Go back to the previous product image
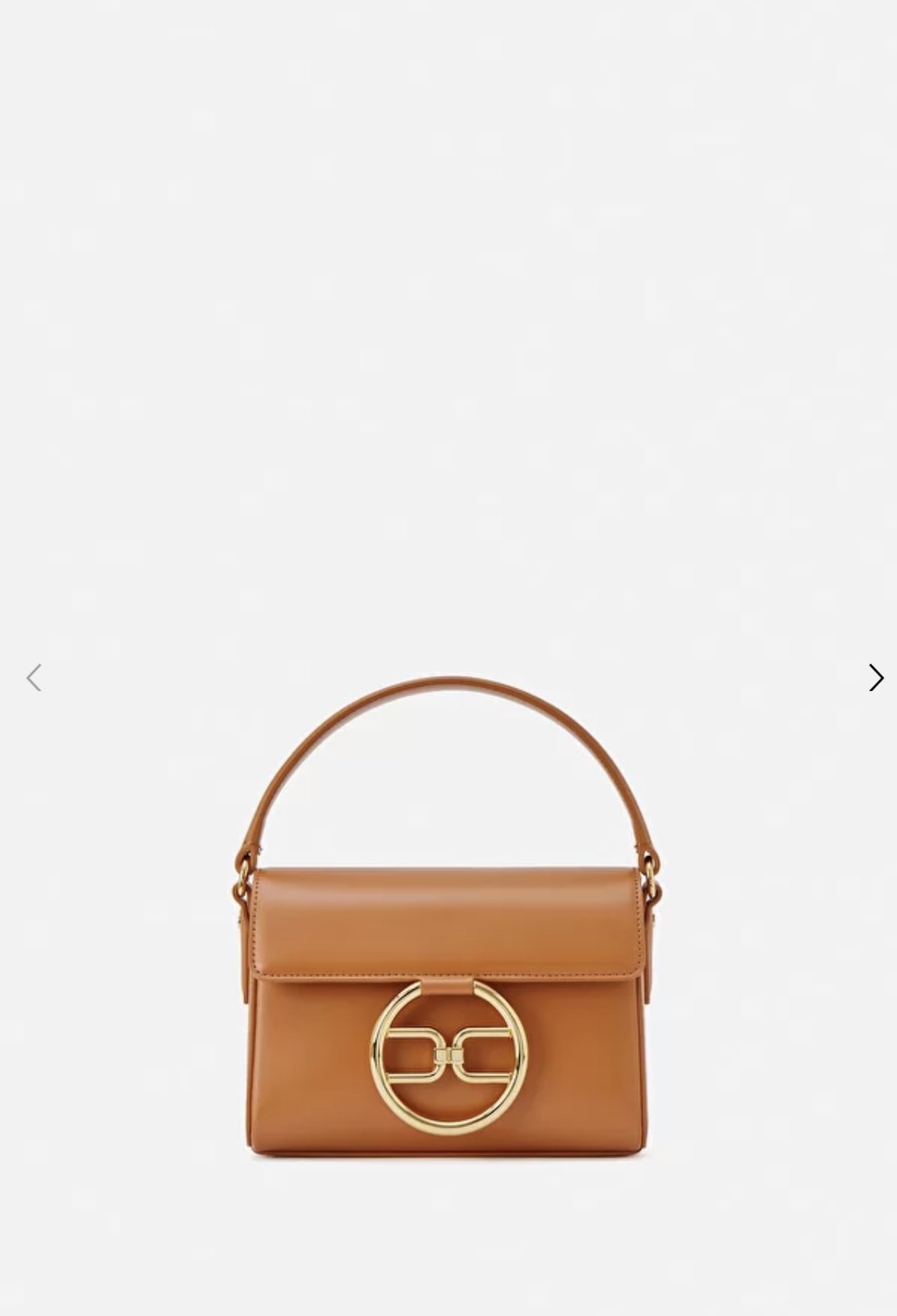 33,678
